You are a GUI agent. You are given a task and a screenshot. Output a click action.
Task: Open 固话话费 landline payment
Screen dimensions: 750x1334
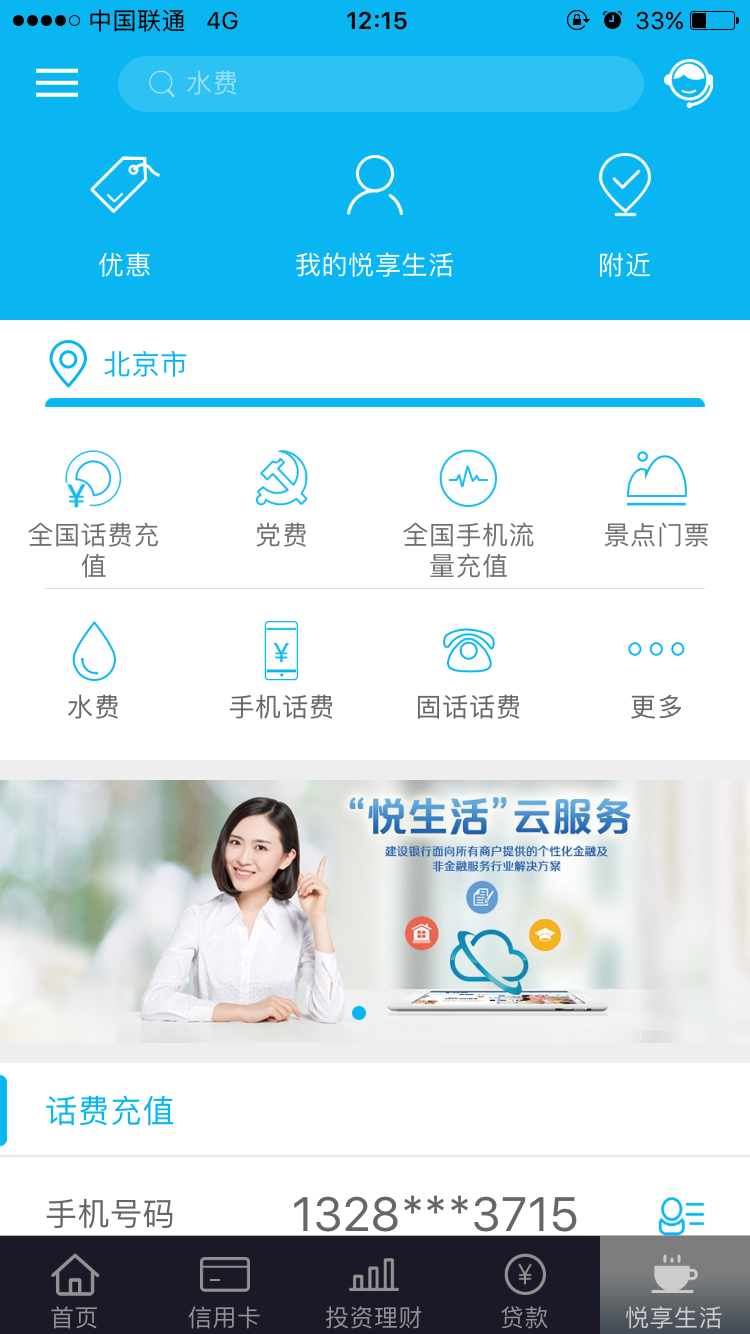tap(468, 670)
